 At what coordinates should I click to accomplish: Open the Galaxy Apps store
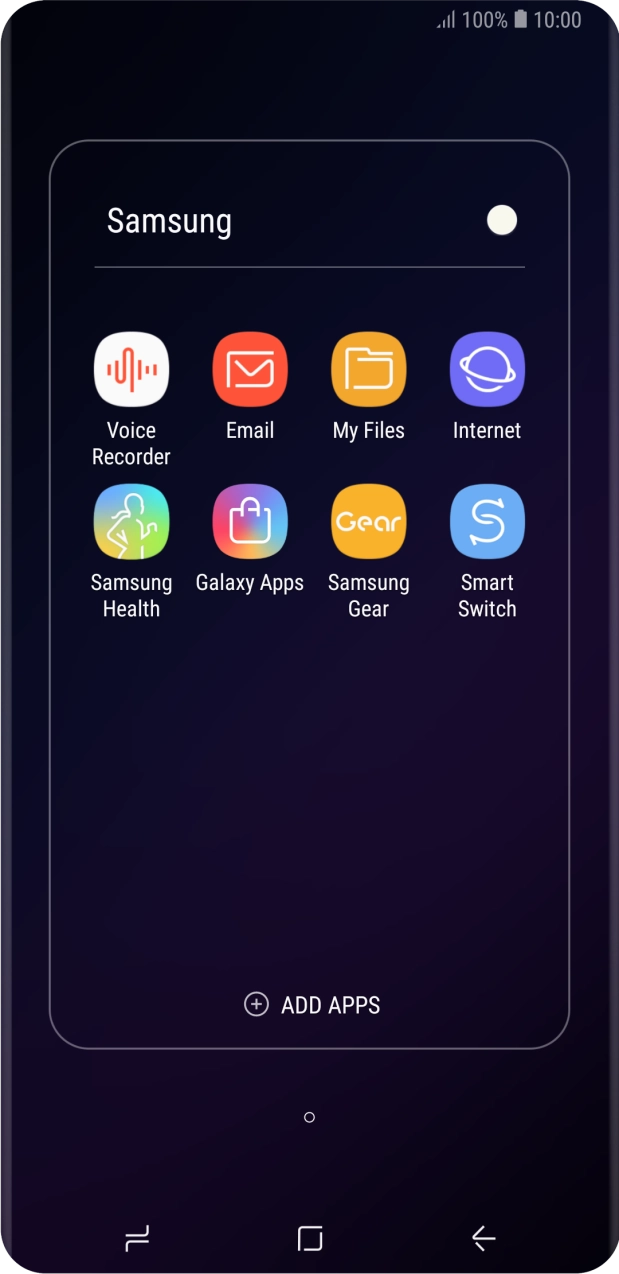coord(250,522)
